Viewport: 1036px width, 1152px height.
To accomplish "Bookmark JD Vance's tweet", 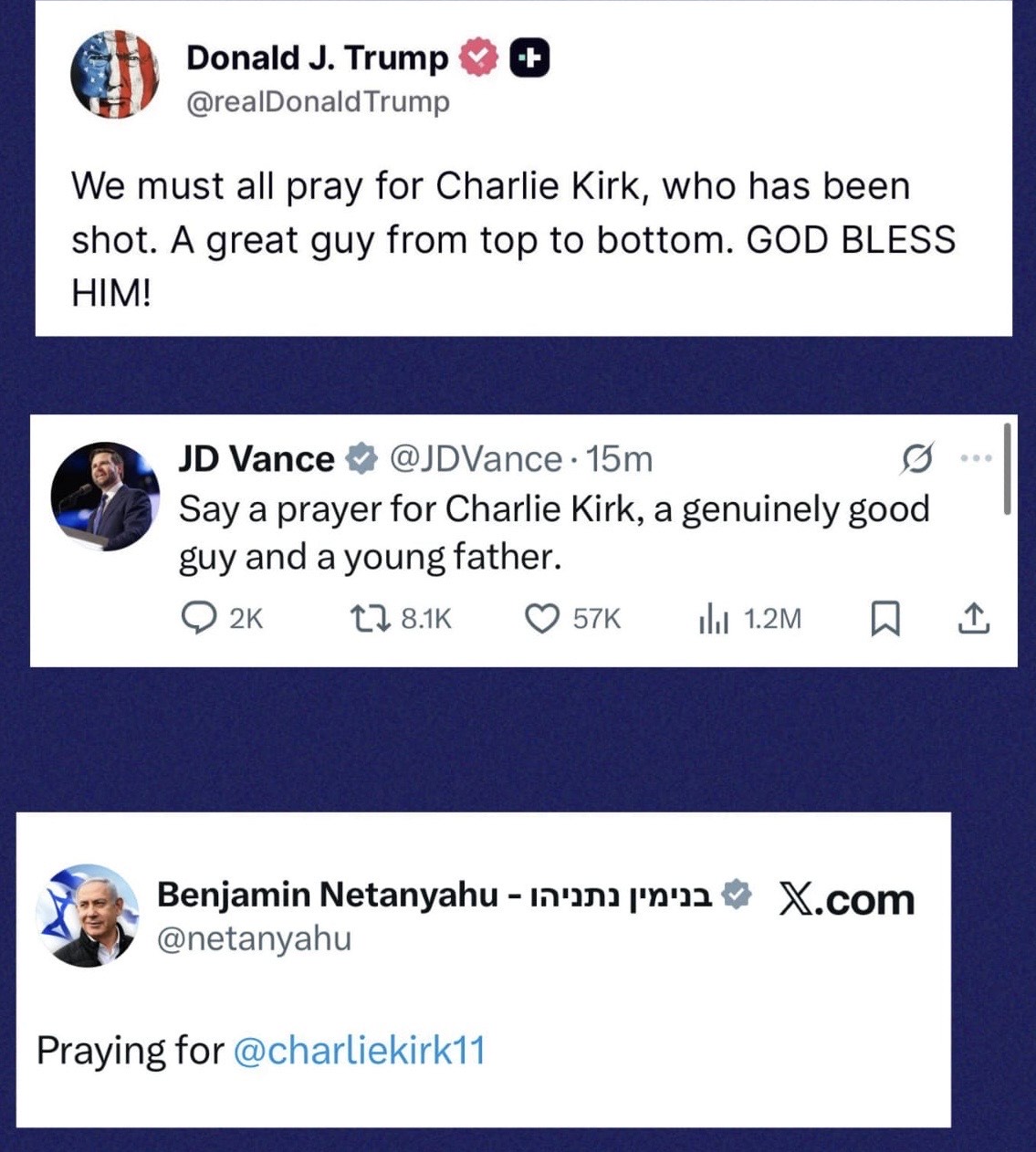I will click(884, 618).
